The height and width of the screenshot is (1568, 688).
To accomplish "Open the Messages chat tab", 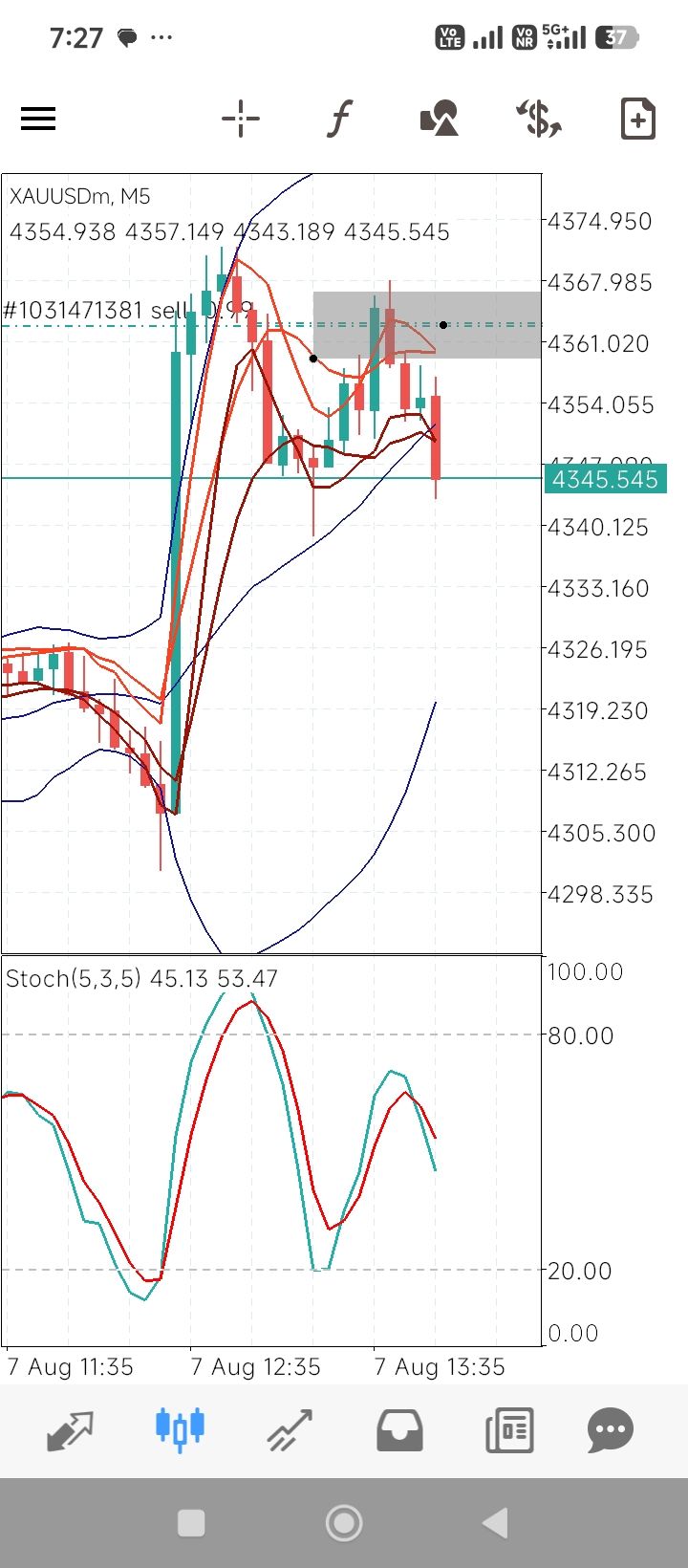I will 611,1431.
